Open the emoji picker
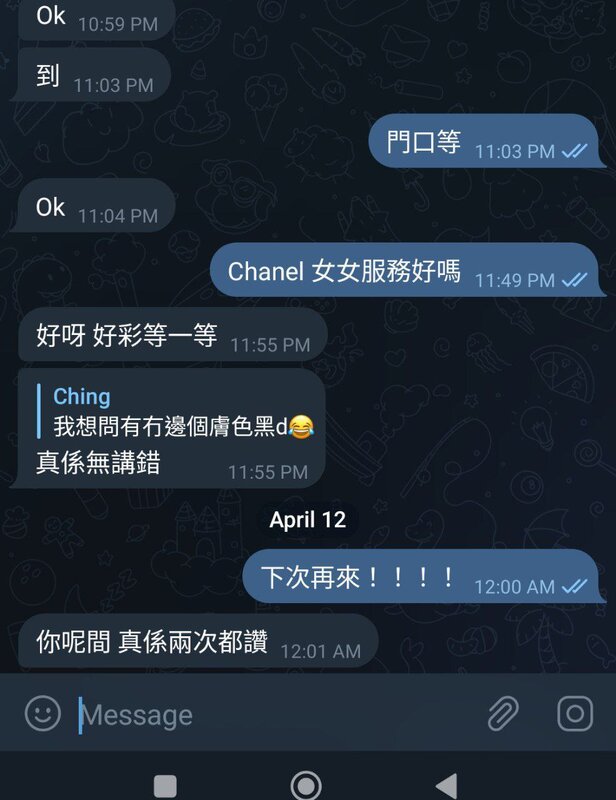The width and height of the screenshot is (616, 800). [x=42, y=713]
